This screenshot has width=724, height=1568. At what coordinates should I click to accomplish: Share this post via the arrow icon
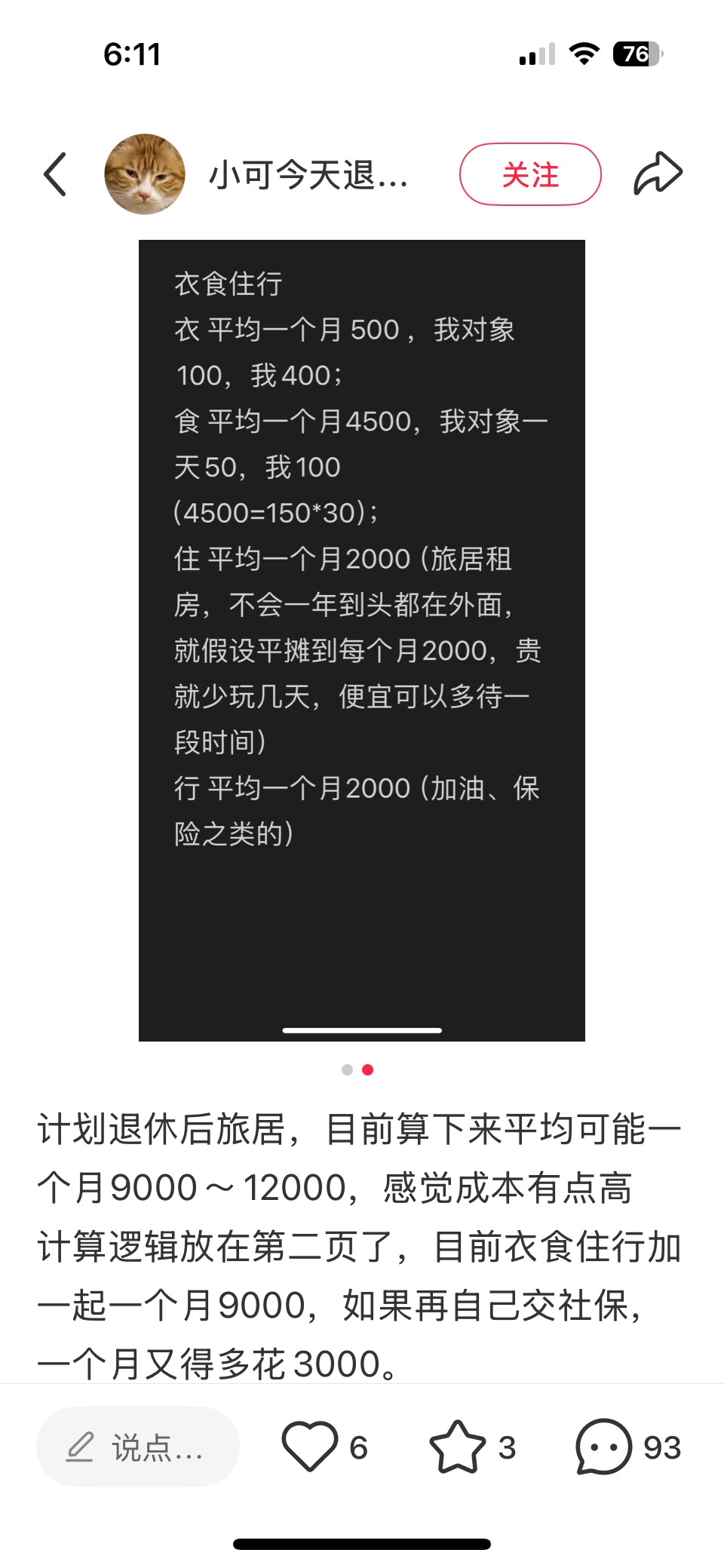[x=658, y=174]
